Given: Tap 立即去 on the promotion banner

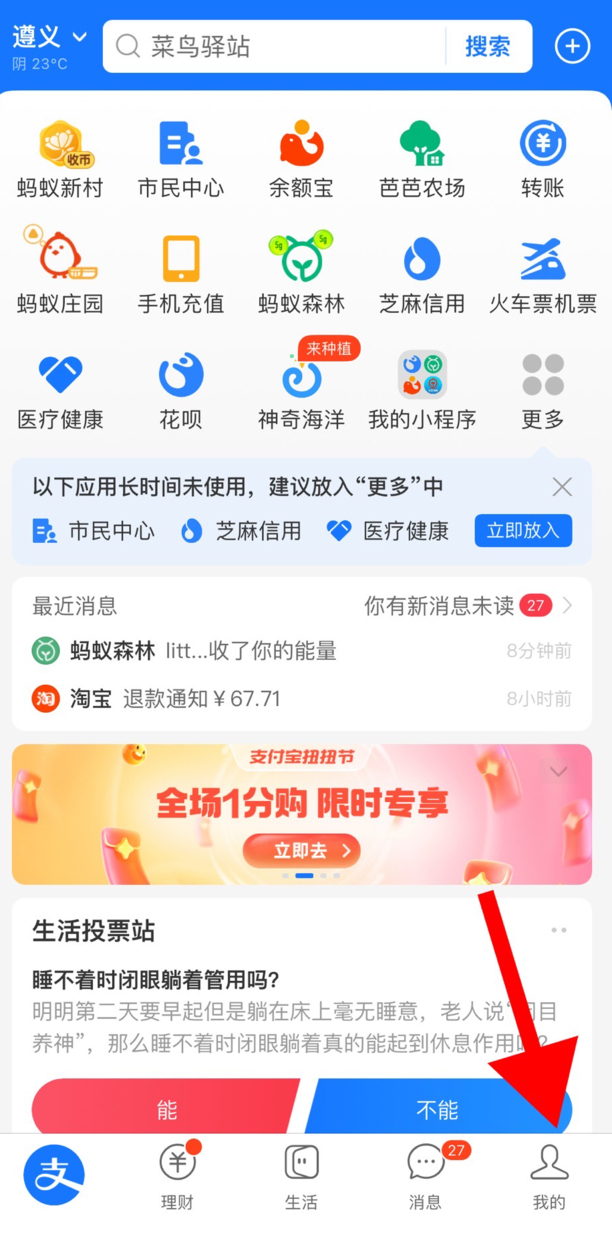Looking at the screenshot, I should 302,850.
